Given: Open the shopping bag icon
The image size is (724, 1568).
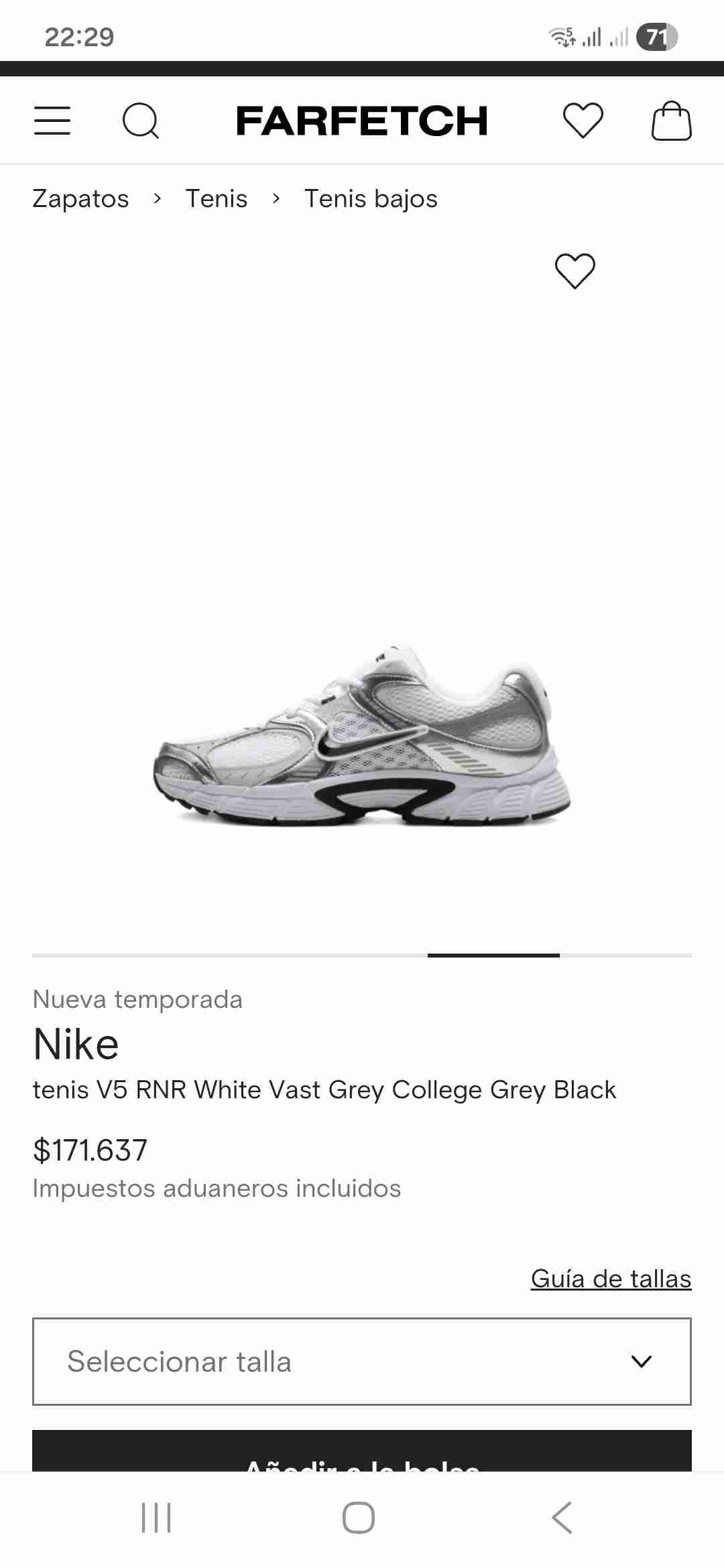Looking at the screenshot, I should 670,121.
